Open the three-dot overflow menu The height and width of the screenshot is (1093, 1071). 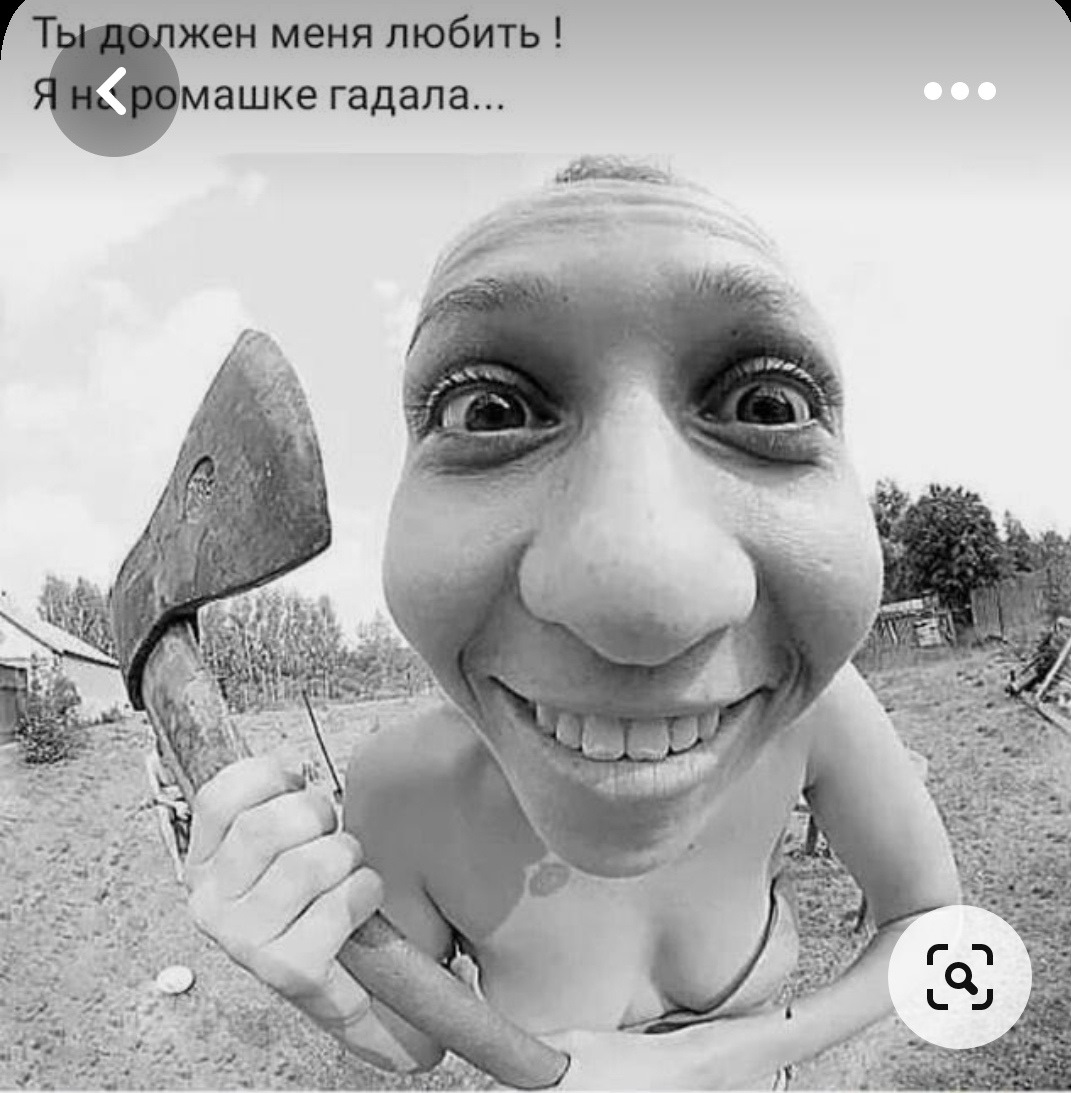coord(959,92)
